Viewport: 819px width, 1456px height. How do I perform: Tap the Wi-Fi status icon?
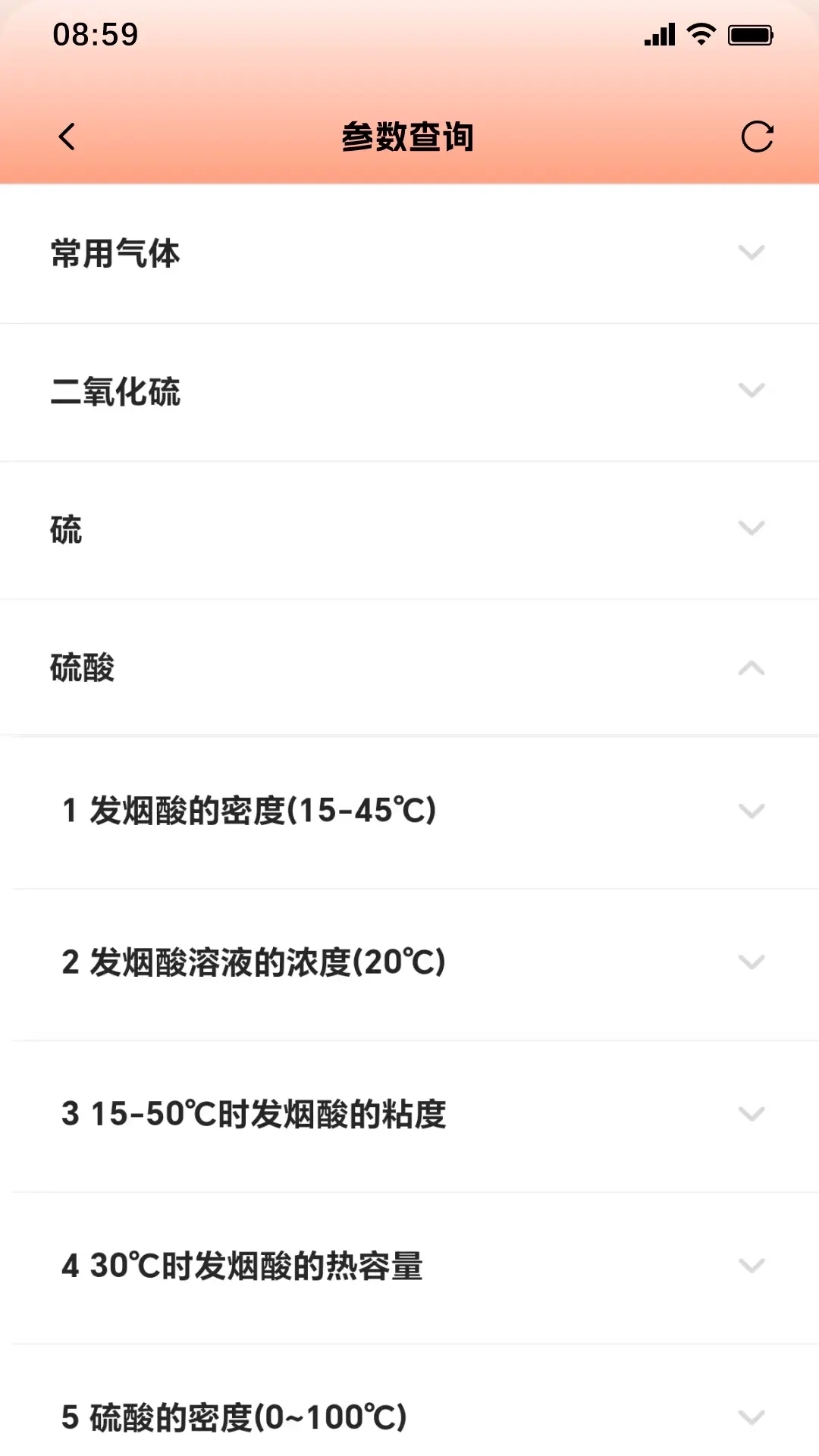[x=697, y=33]
